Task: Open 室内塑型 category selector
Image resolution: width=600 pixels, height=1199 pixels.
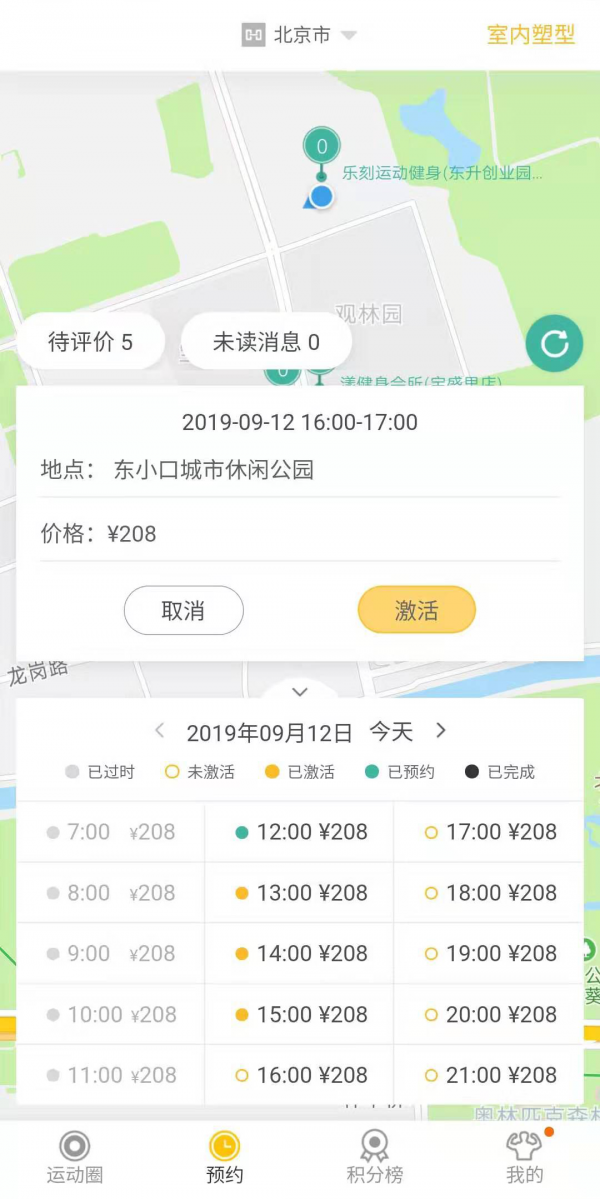Action: [530, 35]
